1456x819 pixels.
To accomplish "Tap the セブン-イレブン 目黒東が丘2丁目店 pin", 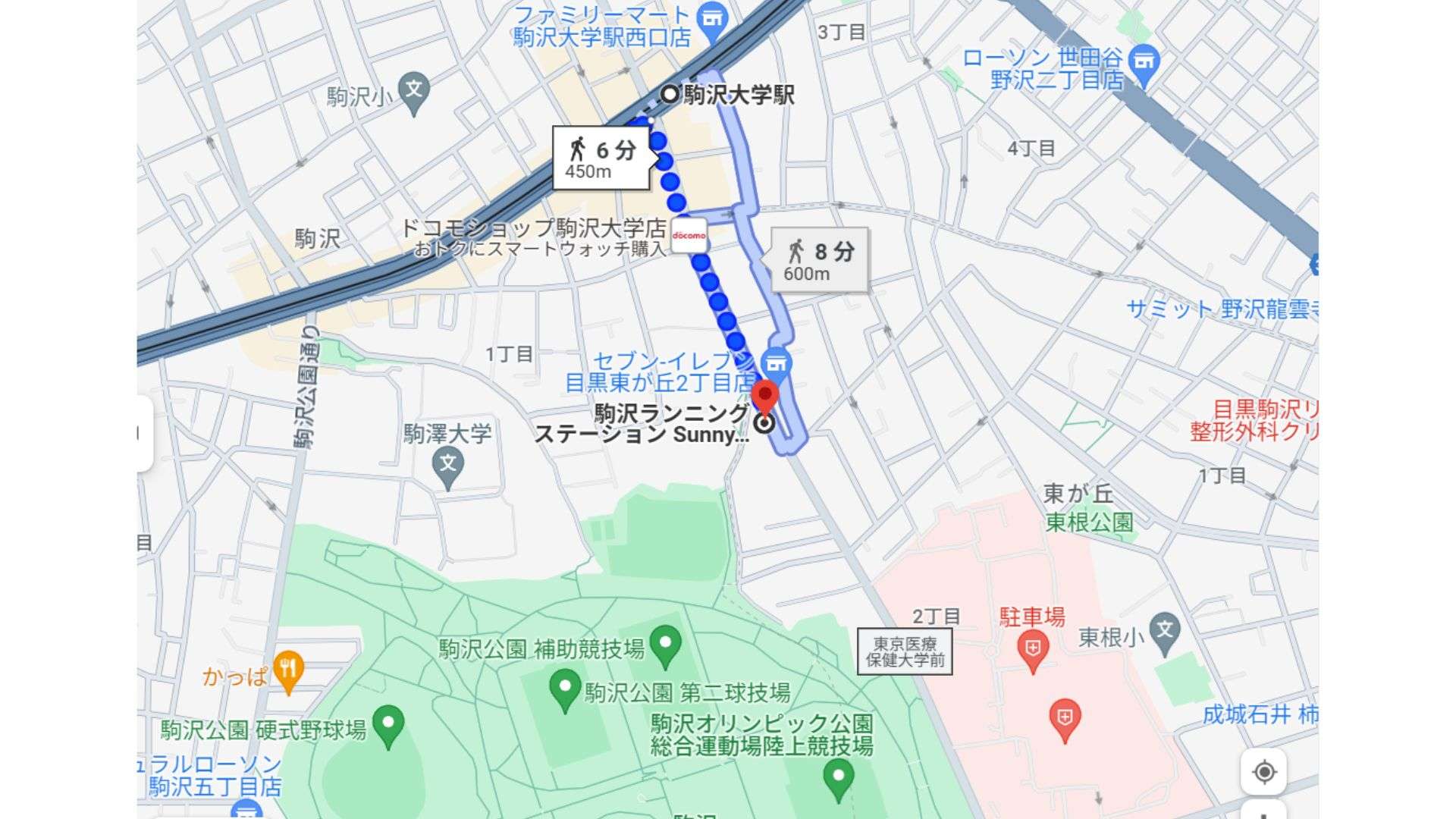I will click(x=777, y=362).
